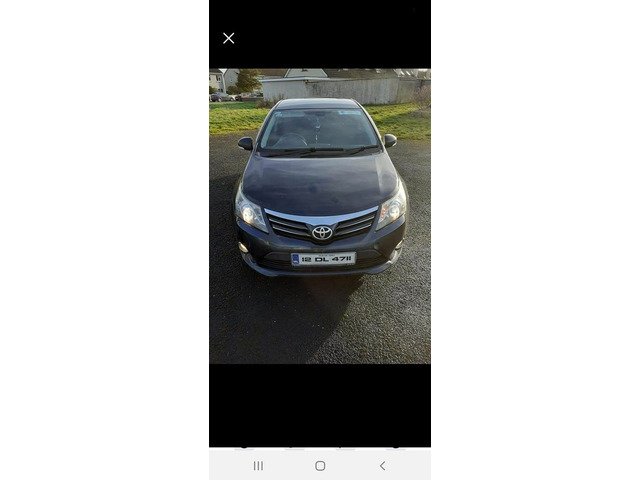Tap the system back arrow
Screen dimensions: 640x480
tap(382, 466)
